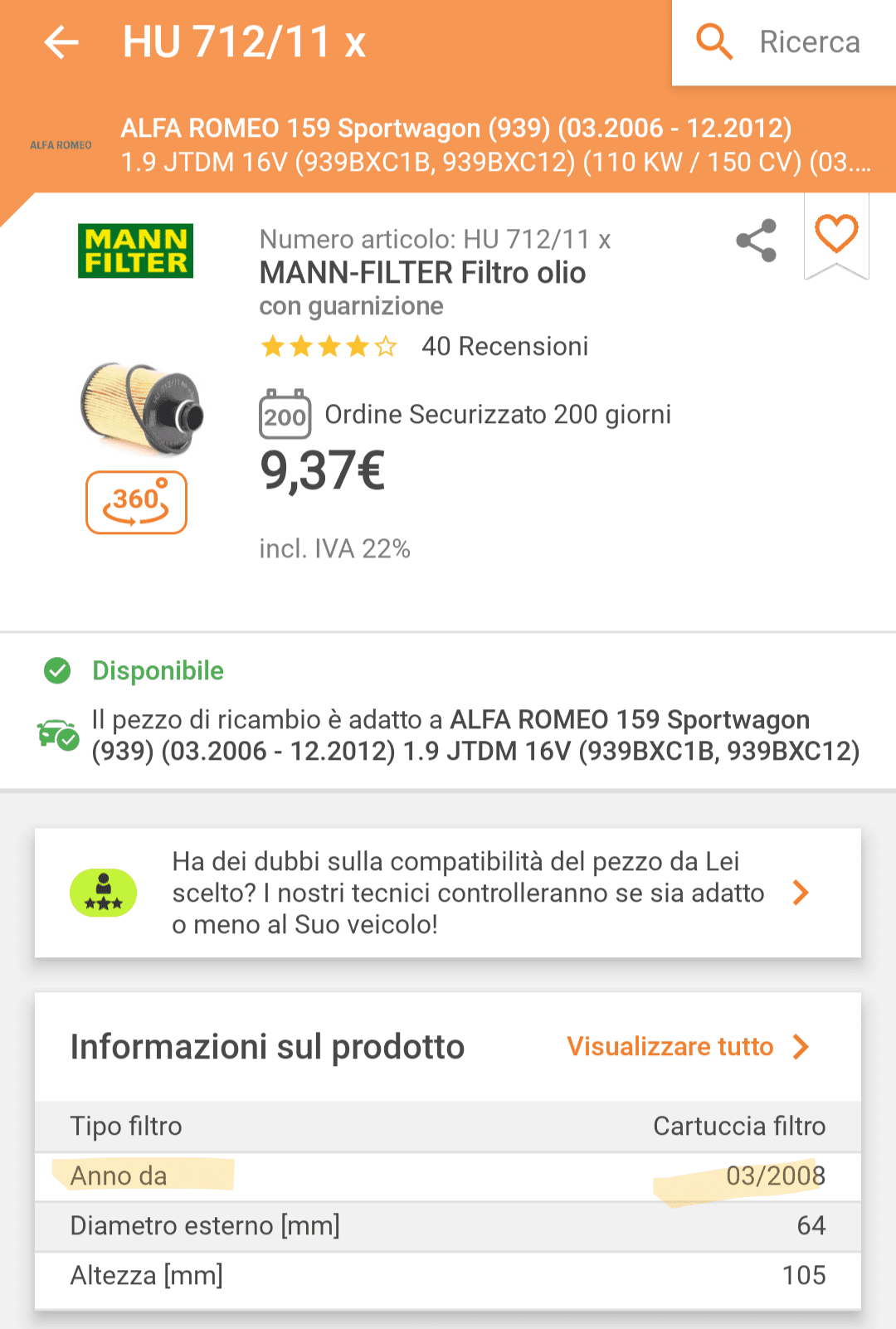
Task: Open the 360 degree product view
Action: [x=136, y=502]
